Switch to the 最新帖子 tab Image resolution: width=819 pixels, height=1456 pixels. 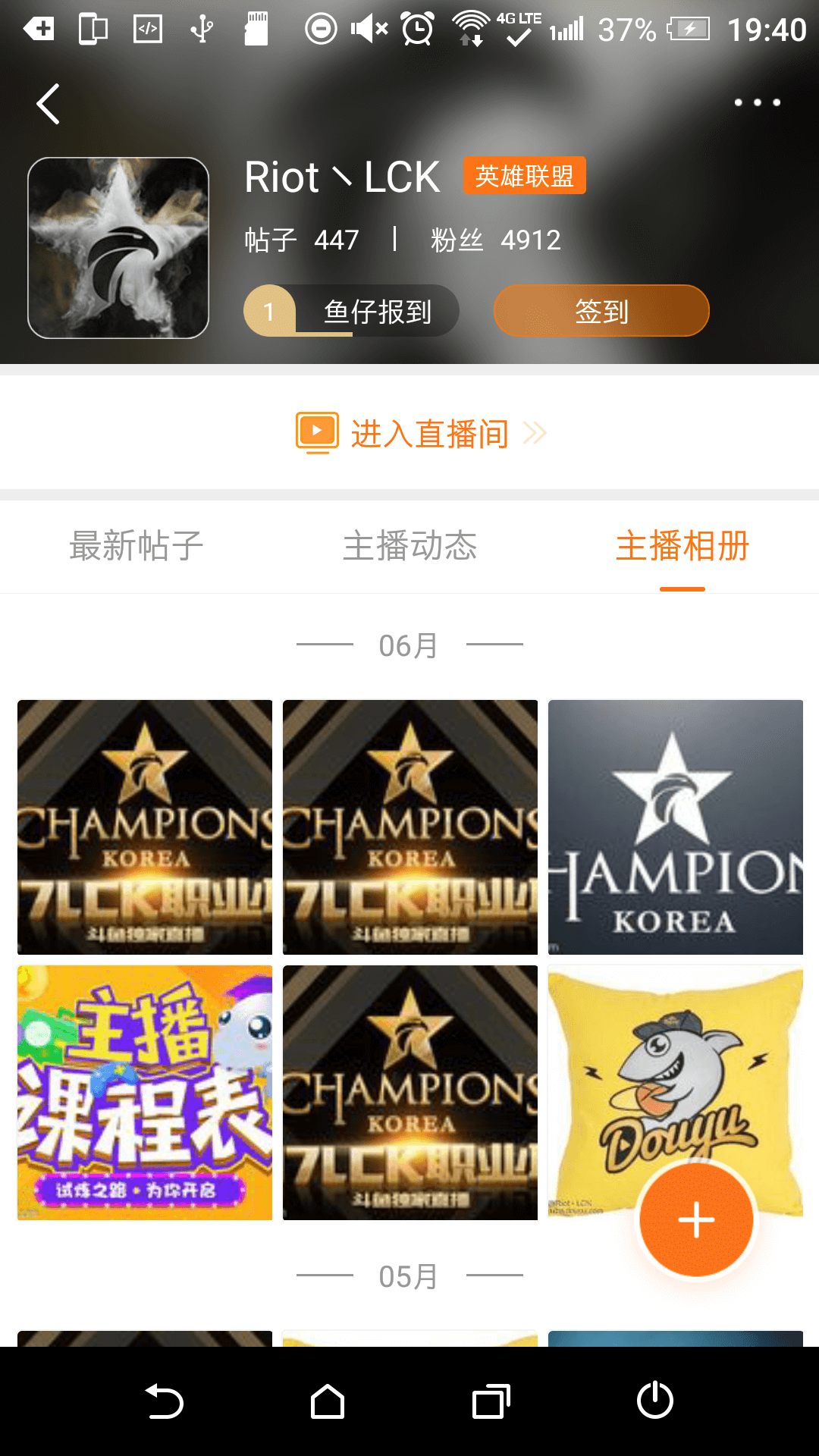(136, 546)
